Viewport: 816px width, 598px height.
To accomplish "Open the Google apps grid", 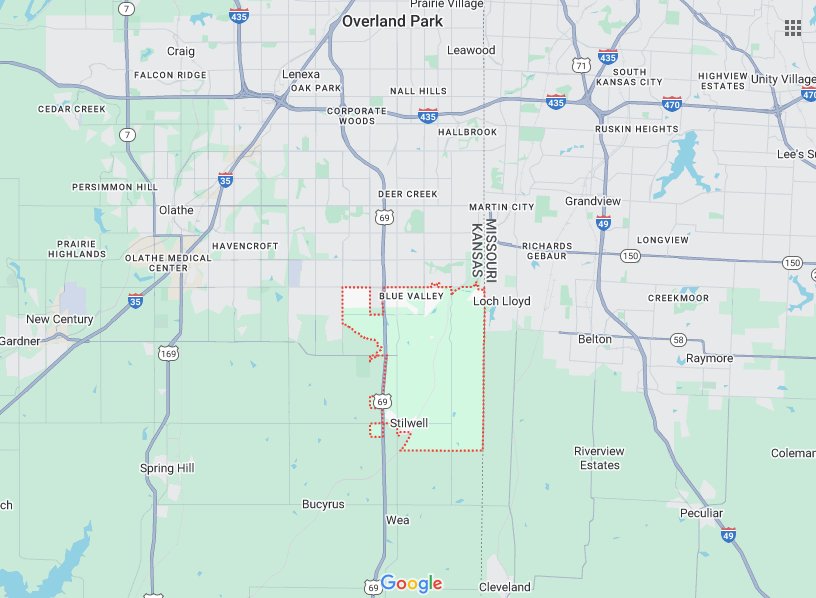I will tap(792, 28).
